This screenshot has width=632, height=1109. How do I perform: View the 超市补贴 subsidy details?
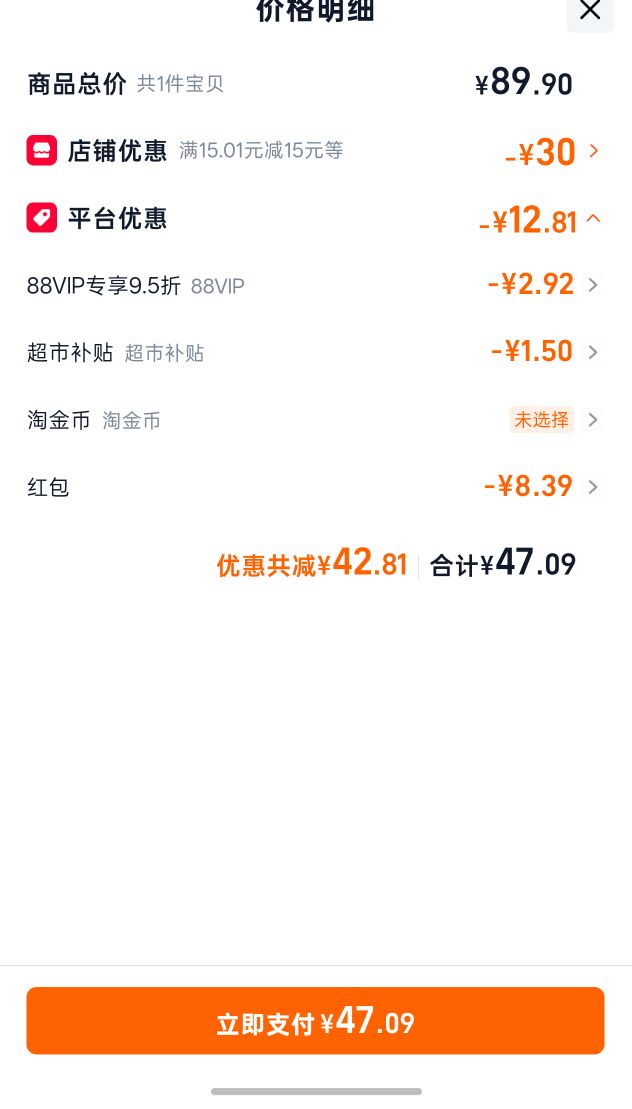(x=315, y=352)
